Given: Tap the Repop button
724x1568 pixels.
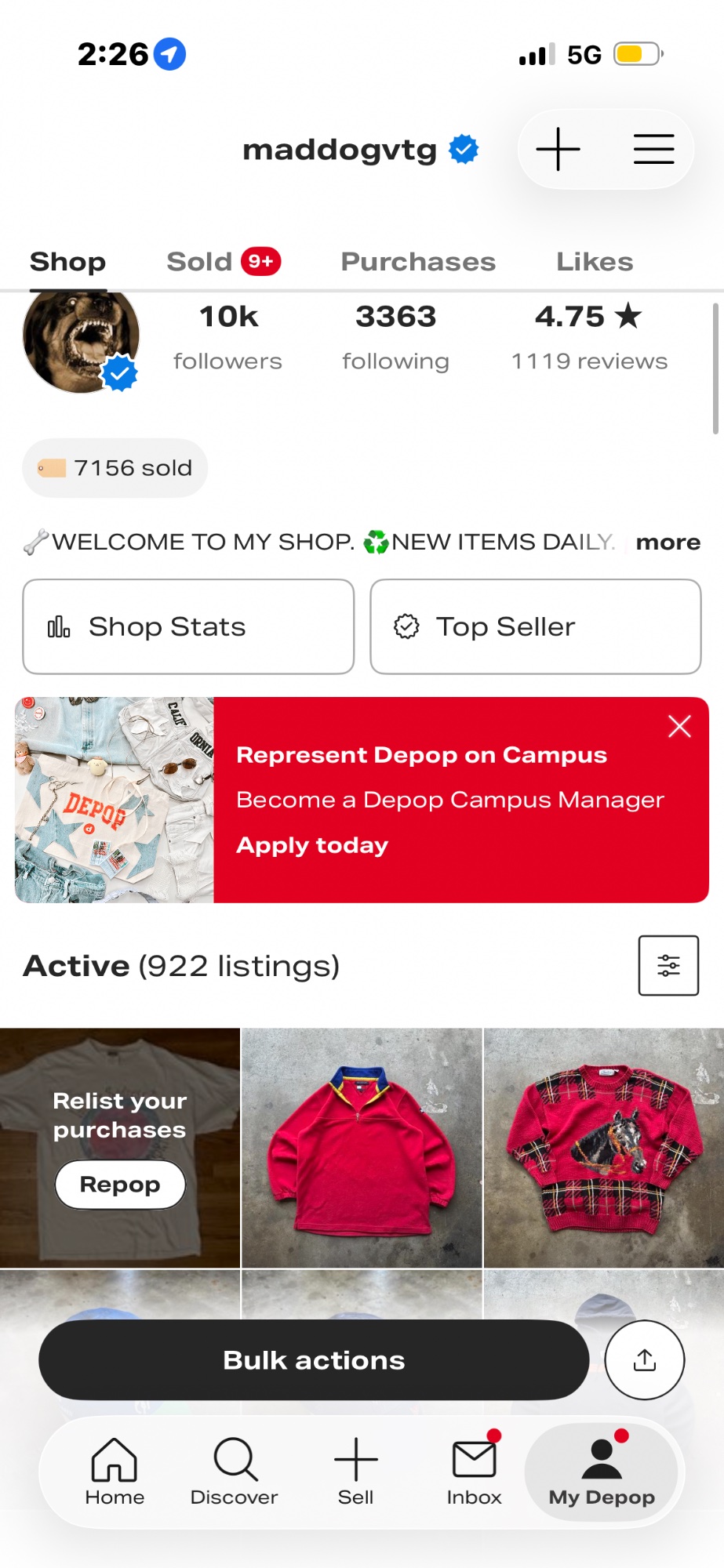Looking at the screenshot, I should point(120,1184).
